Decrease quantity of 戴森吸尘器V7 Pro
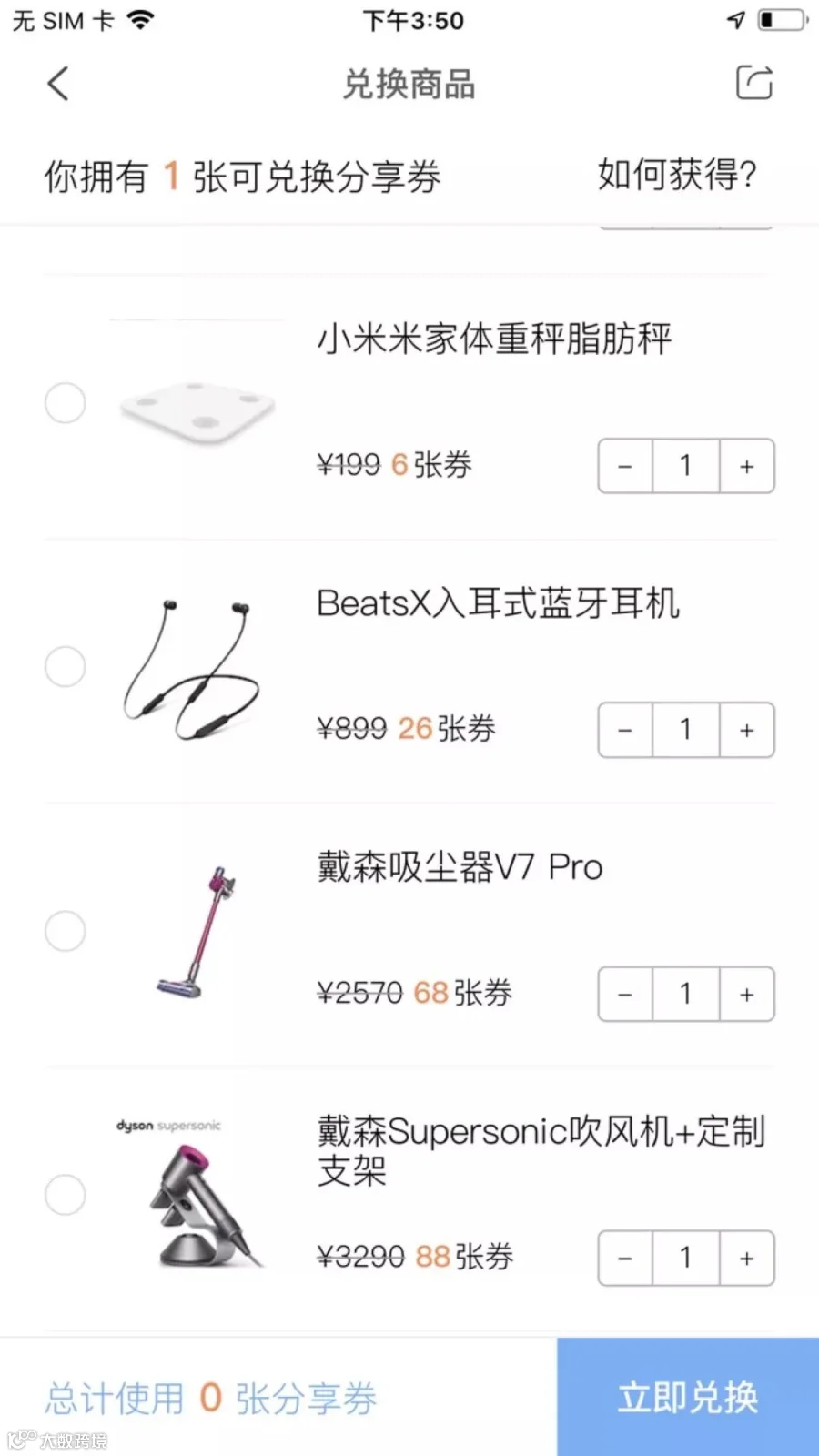819x1456 pixels. point(625,994)
